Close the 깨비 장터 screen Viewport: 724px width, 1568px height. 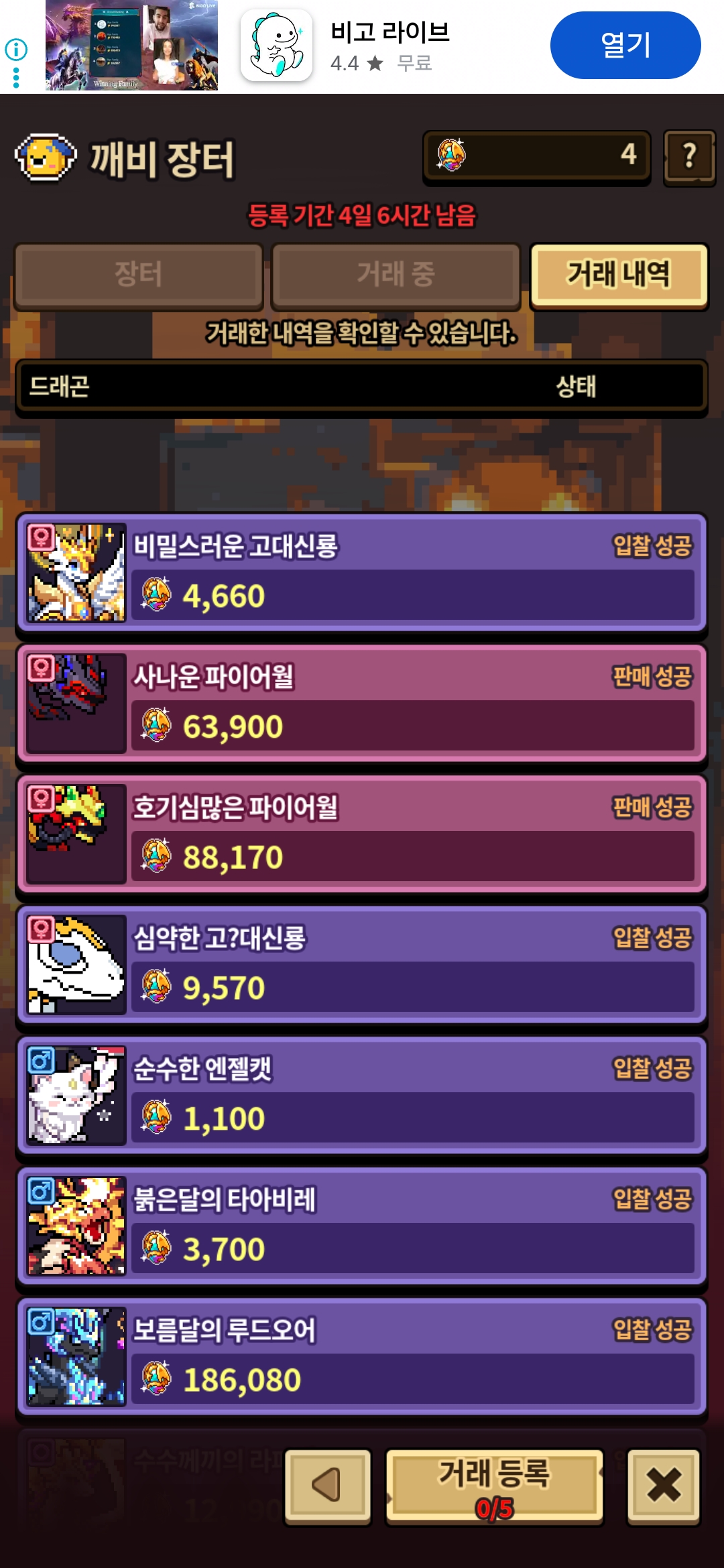point(664,1486)
